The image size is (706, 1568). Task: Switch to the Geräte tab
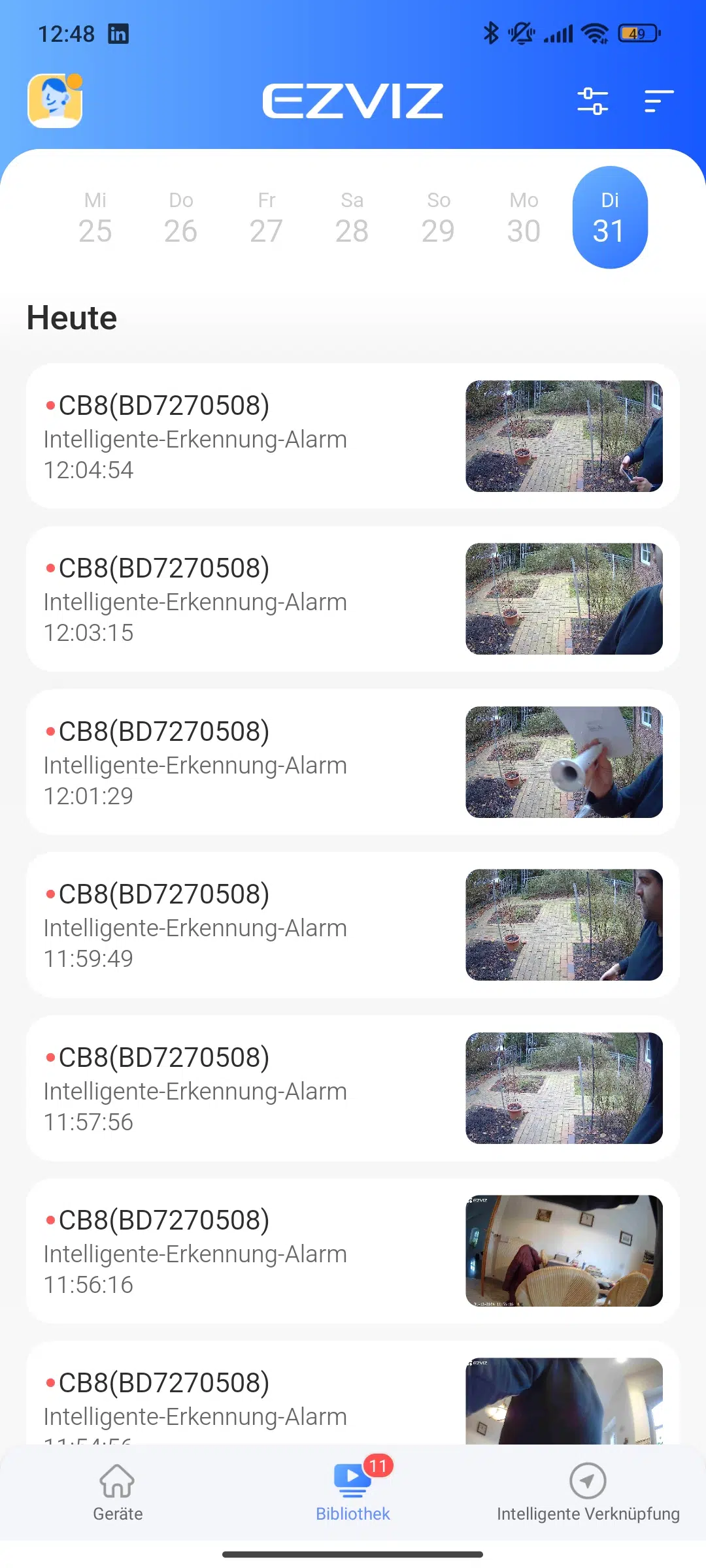(118, 1493)
